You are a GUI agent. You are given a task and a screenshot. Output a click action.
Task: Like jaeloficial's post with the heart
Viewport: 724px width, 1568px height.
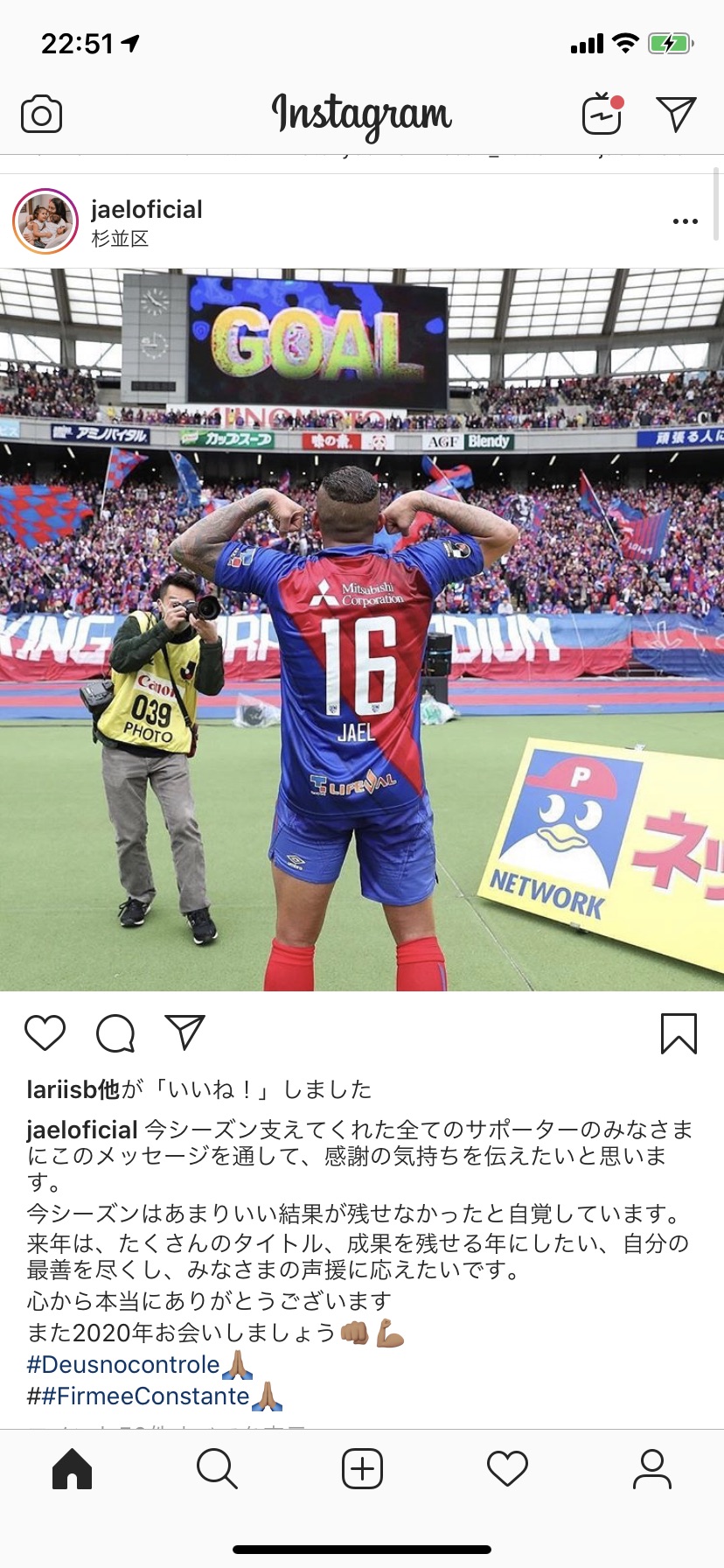coord(45,1033)
